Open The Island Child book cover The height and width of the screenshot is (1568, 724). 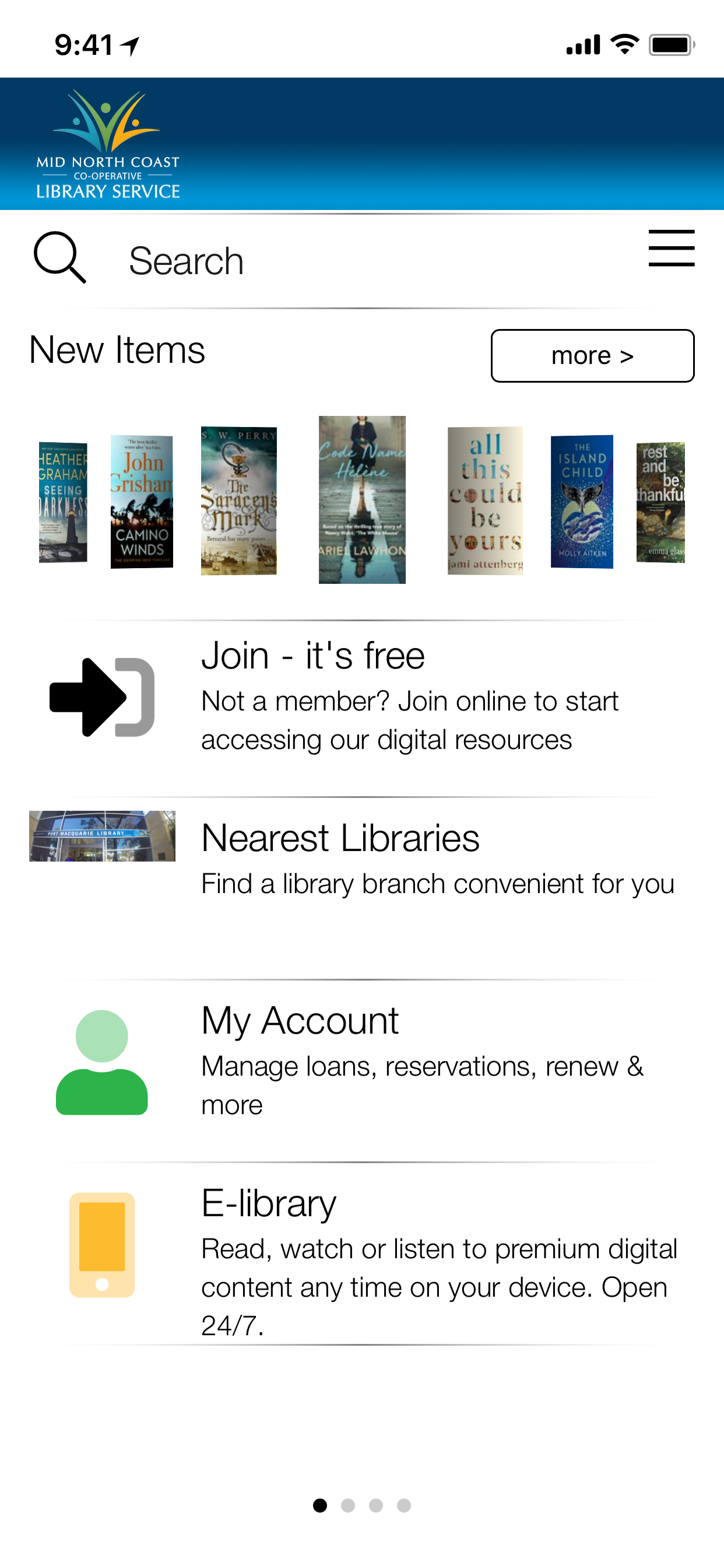tap(582, 502)
